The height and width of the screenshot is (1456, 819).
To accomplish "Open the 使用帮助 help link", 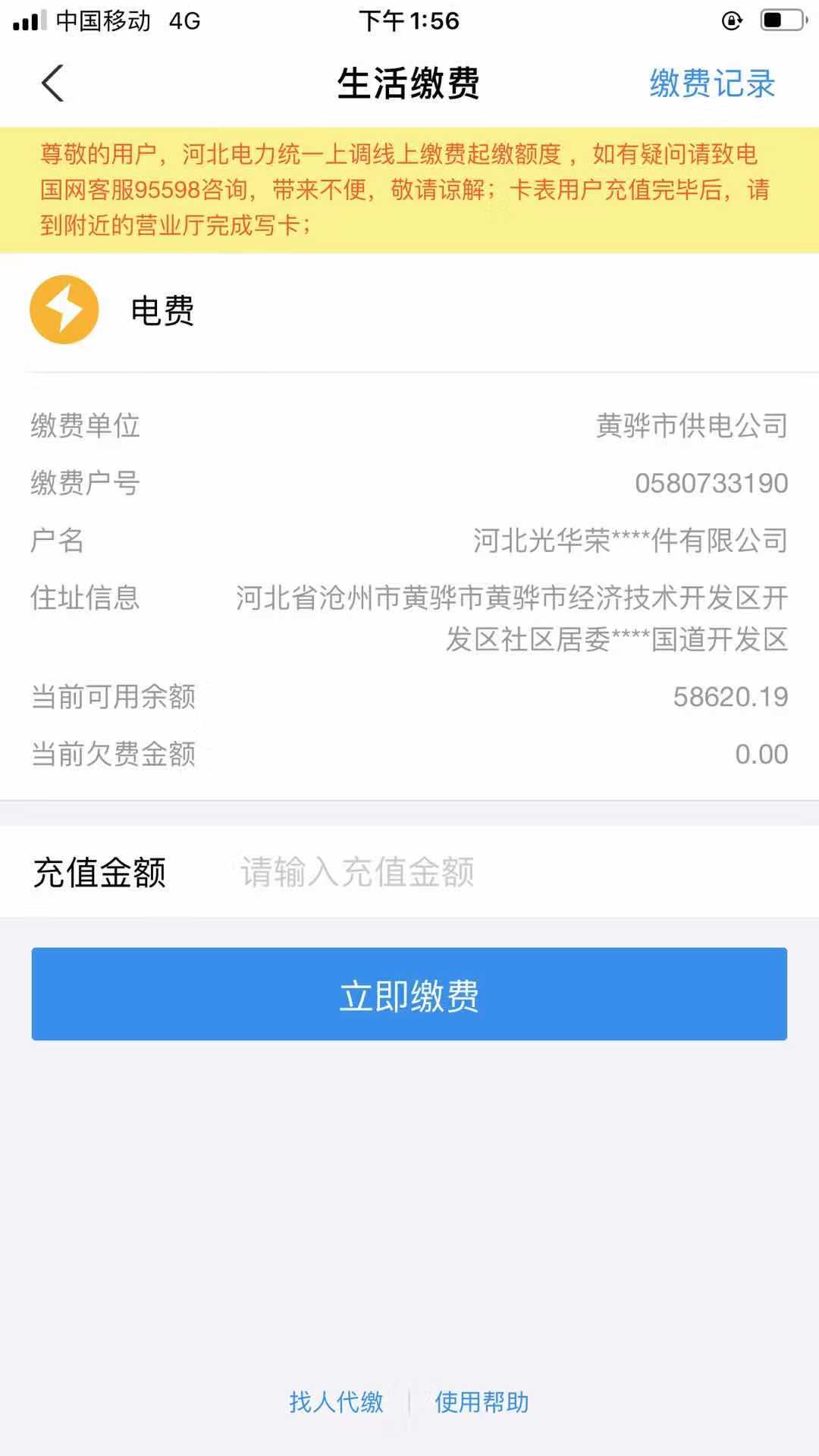I will (x=482, y=1401).
